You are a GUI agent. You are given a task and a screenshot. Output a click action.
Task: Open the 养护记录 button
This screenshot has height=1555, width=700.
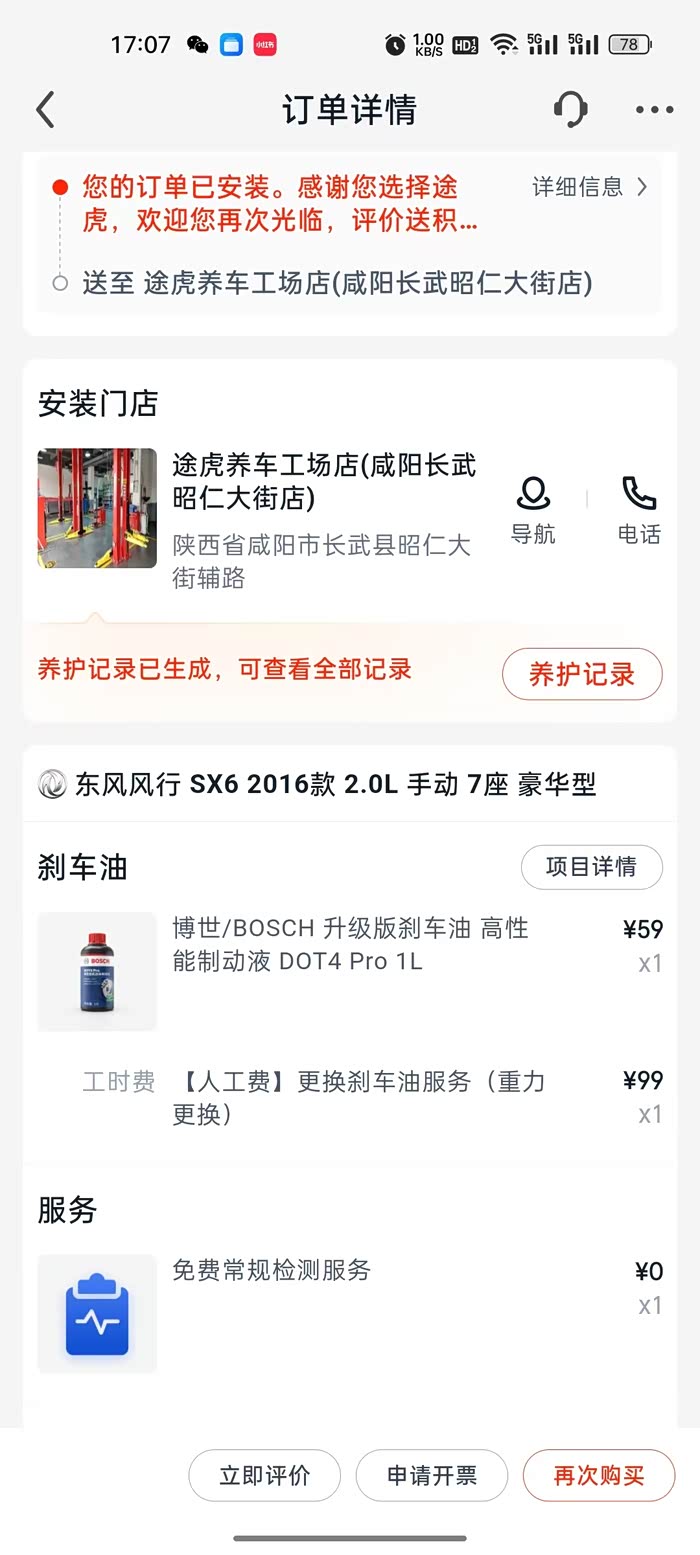(x=581, y=674)
